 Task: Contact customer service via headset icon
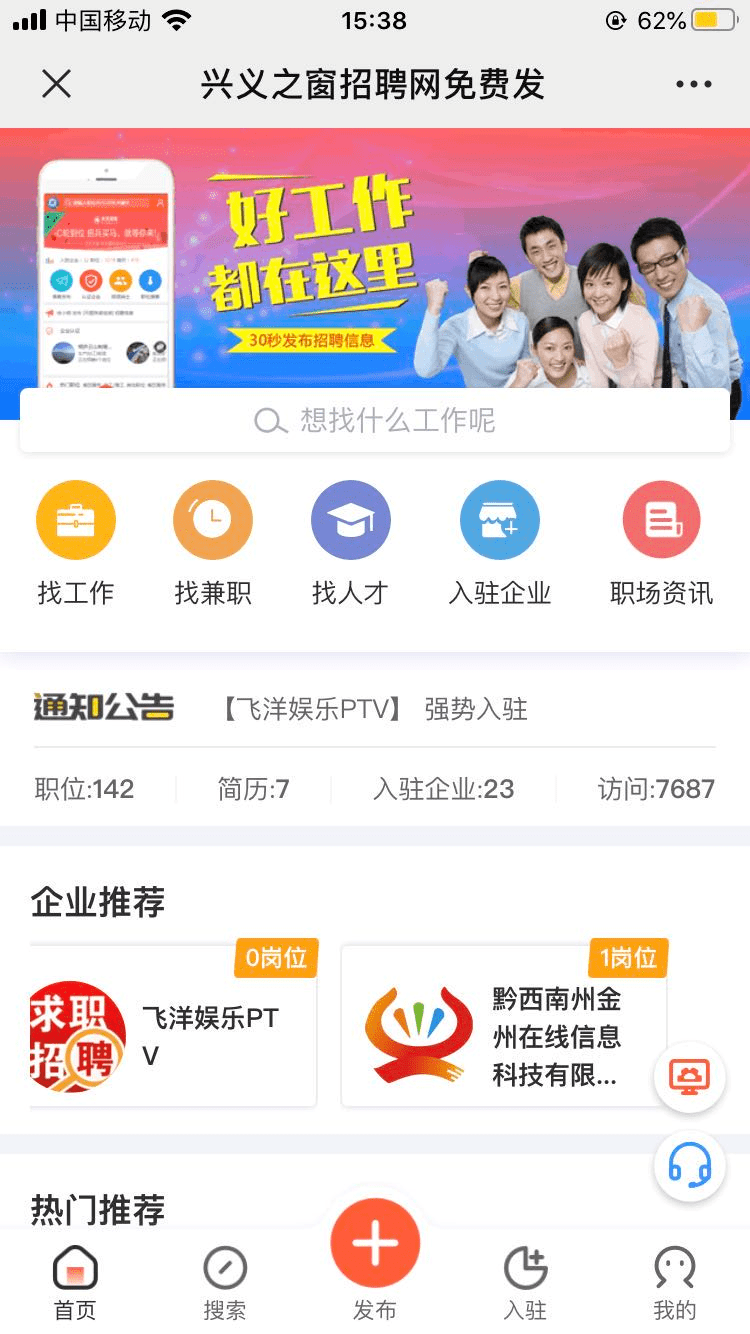click(x=689, y=1165)
